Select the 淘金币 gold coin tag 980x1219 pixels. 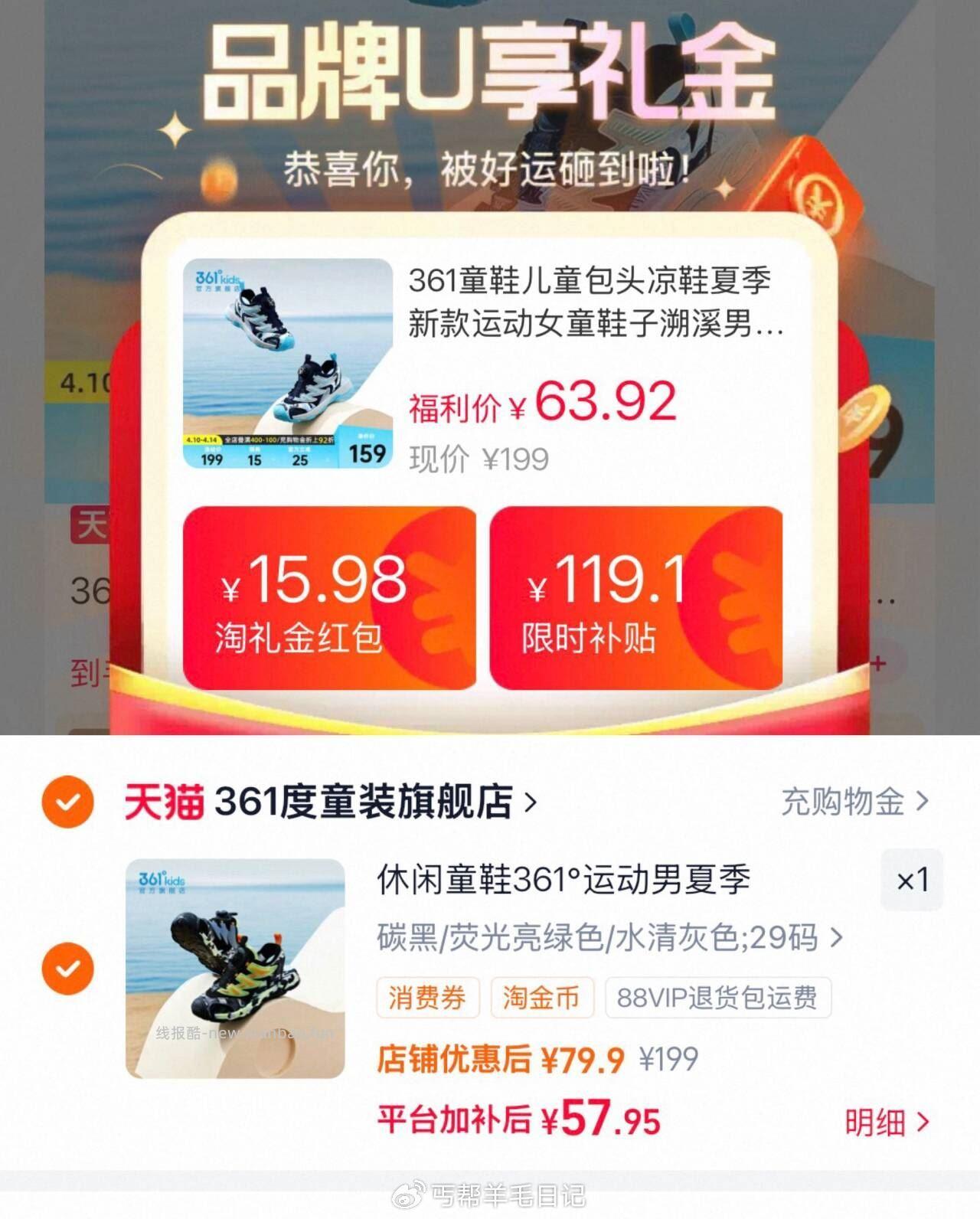pos(541,998)
